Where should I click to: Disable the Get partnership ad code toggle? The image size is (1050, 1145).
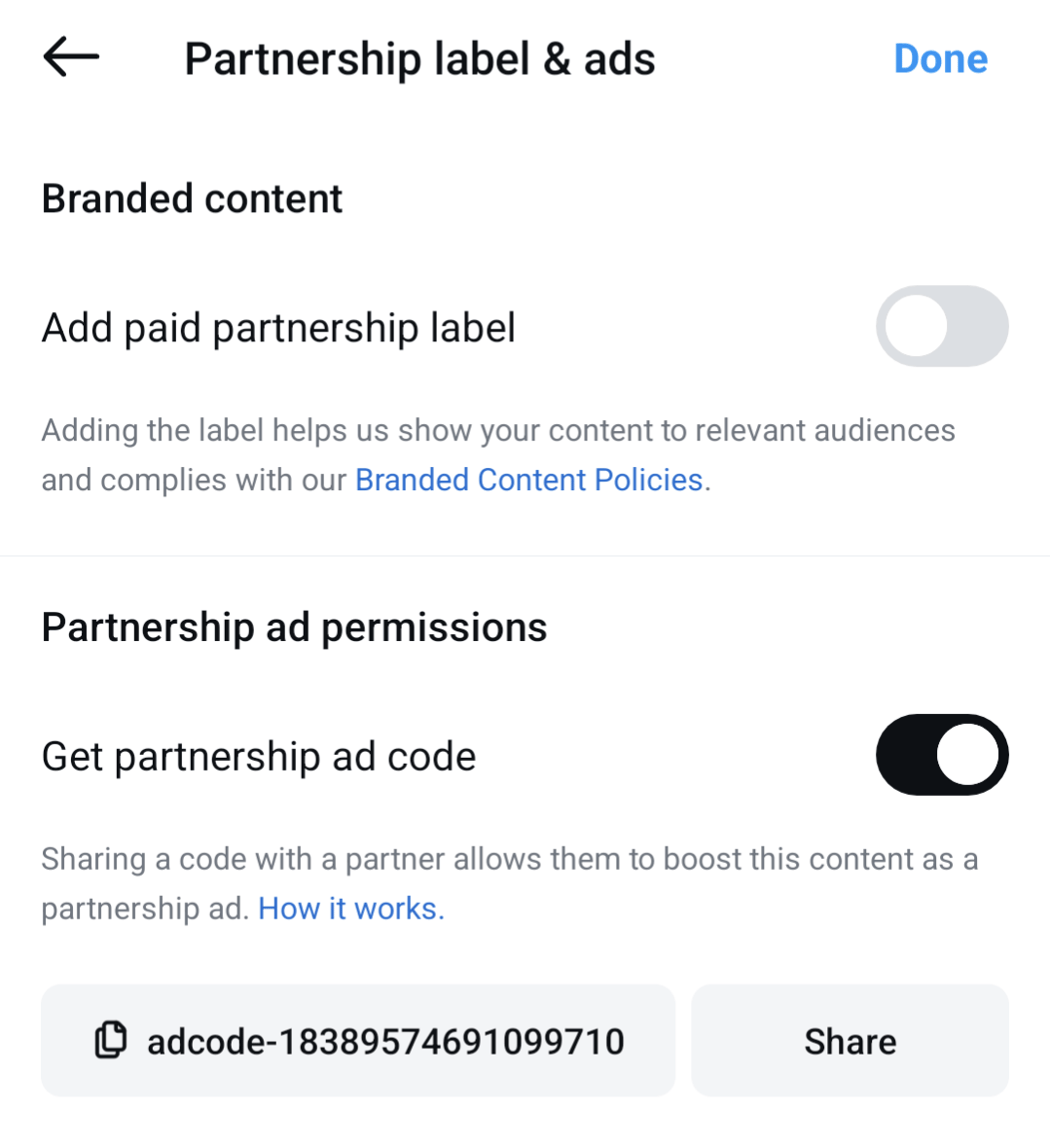[x=941, y=755]
